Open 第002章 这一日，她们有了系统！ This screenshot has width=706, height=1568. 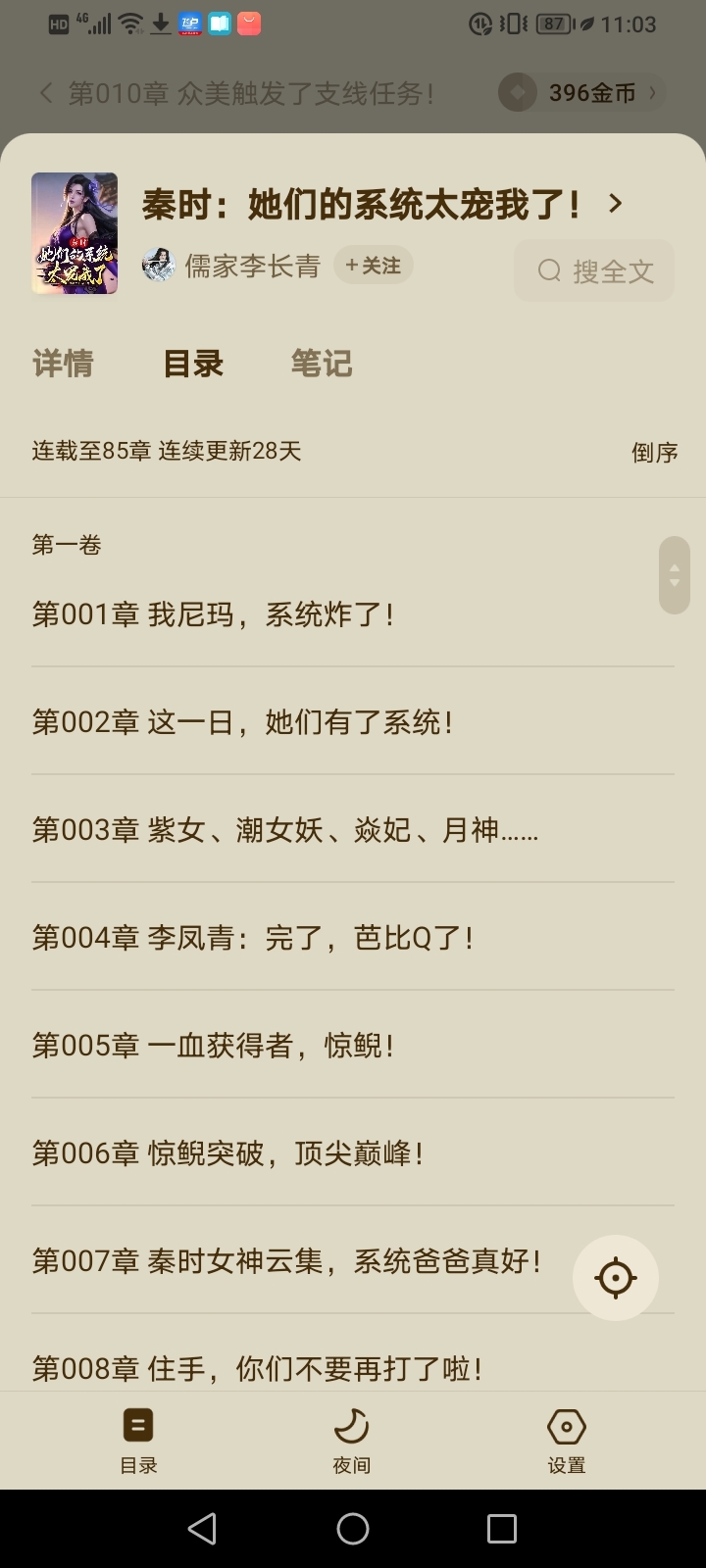coord(243,722)
